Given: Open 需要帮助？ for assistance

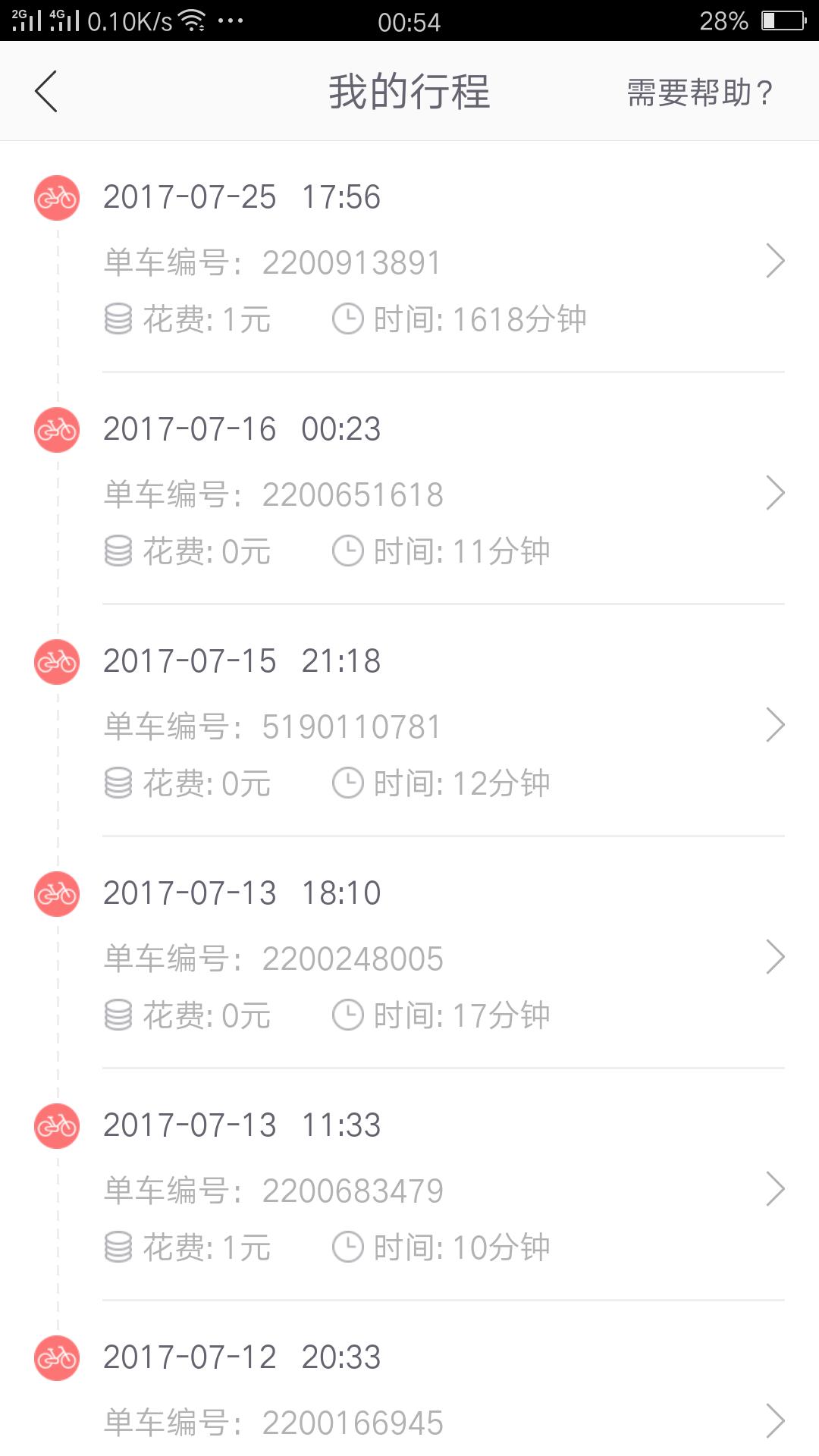Looking at the screenshot, I should click(698, 91).
